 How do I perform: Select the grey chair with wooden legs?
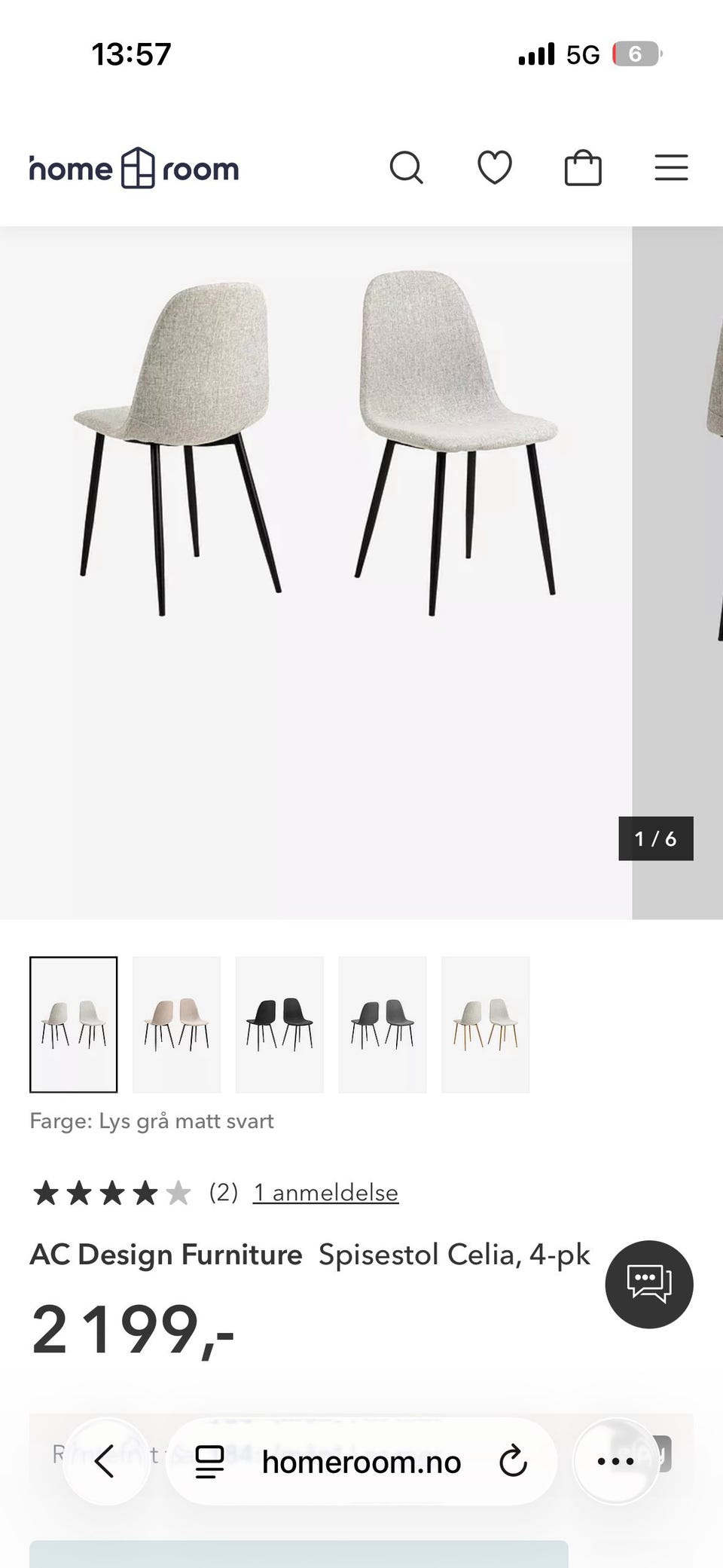486,1024
